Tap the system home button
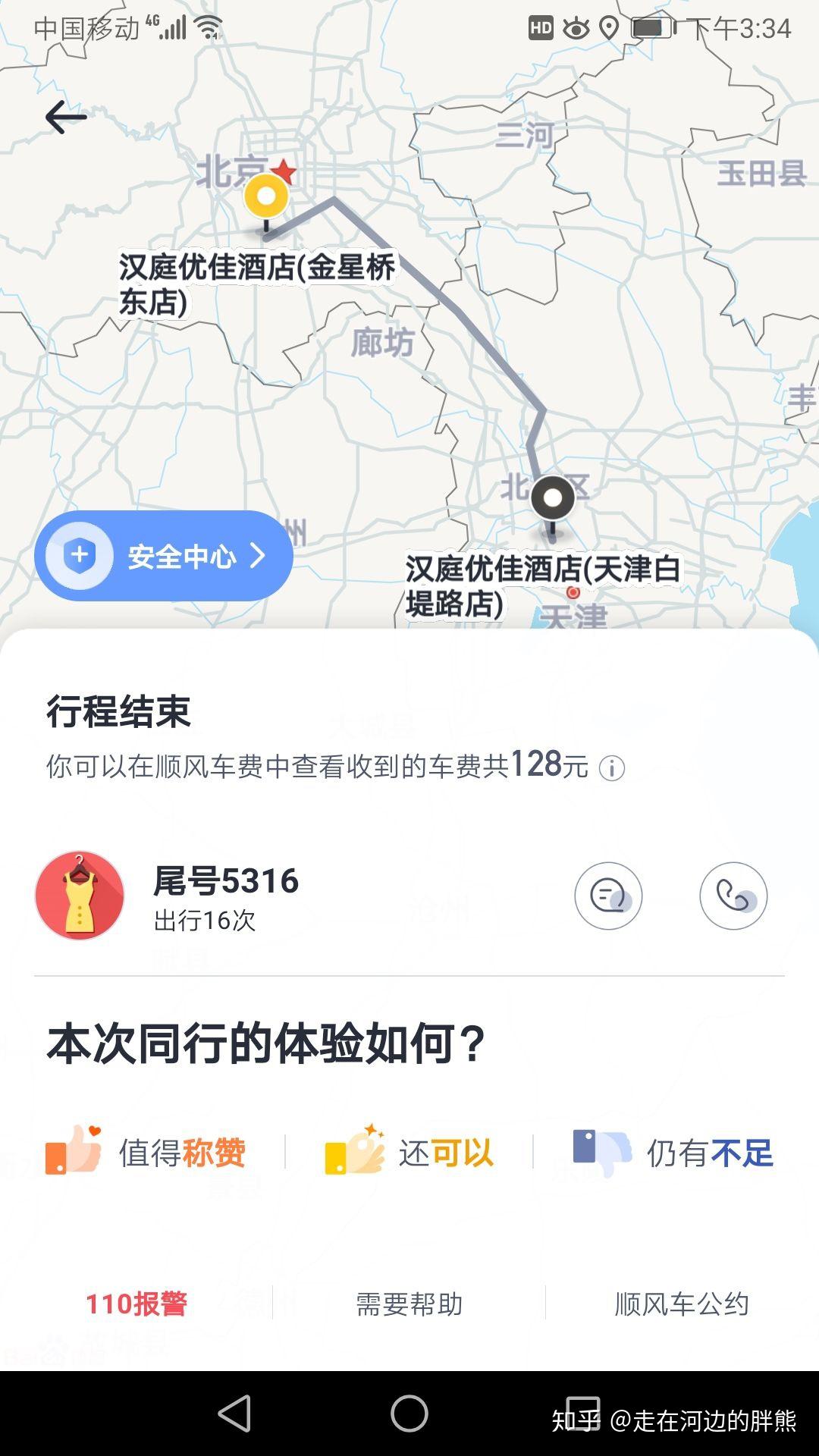Image resolution: width=819 pixels, height=1456 pixels. pyautogui.click(x=409, y=1414)
